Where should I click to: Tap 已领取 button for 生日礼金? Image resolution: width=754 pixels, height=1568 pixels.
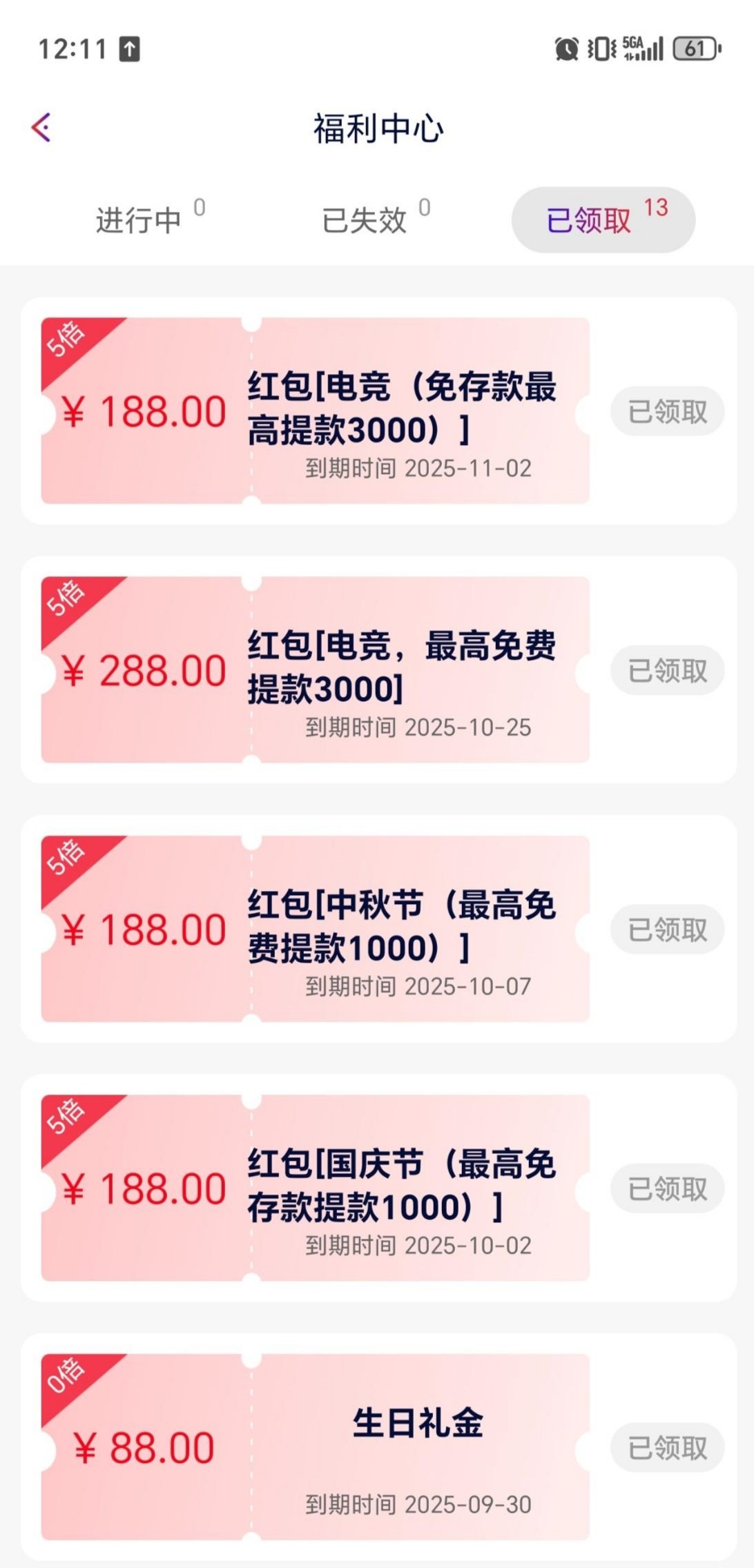point(667,1447)
